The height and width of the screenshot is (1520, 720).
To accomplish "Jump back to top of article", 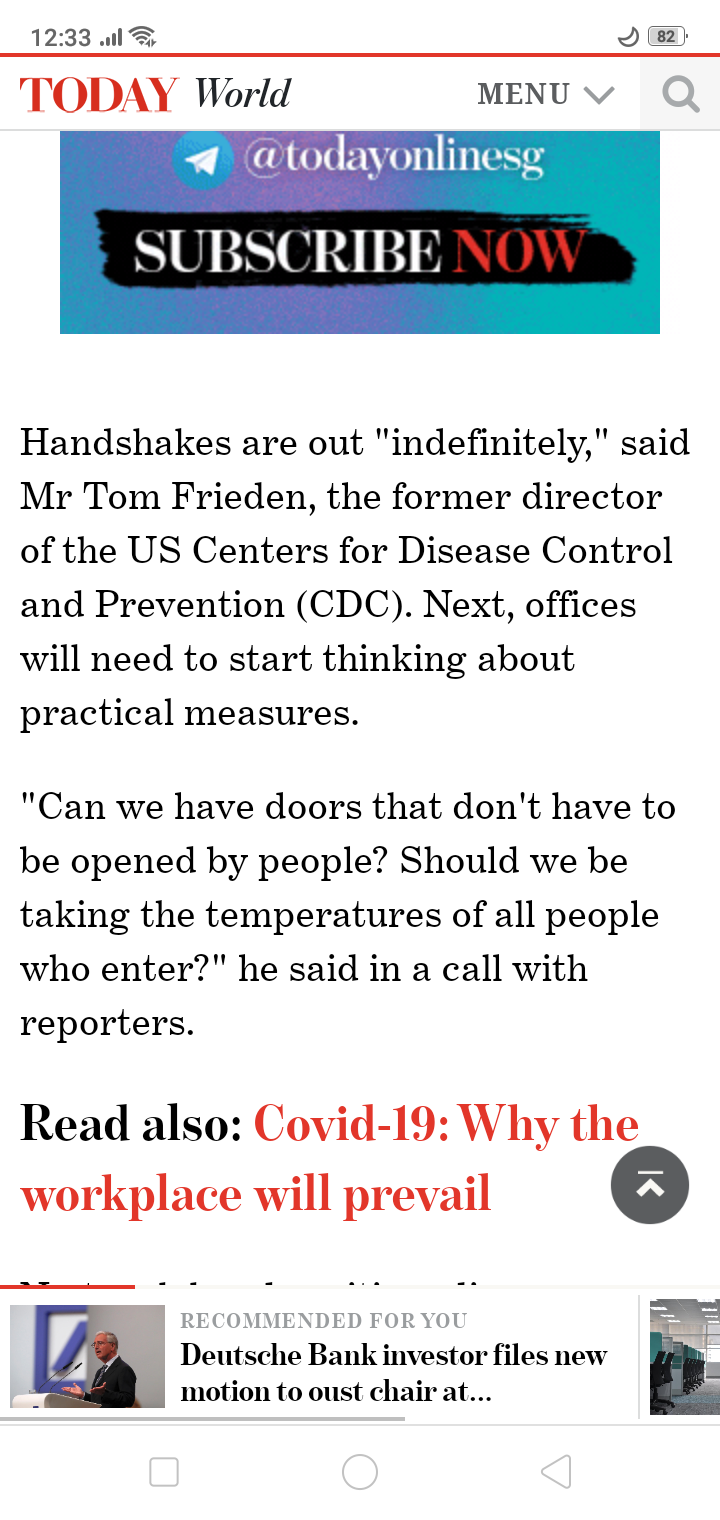I will [650, 1185].
